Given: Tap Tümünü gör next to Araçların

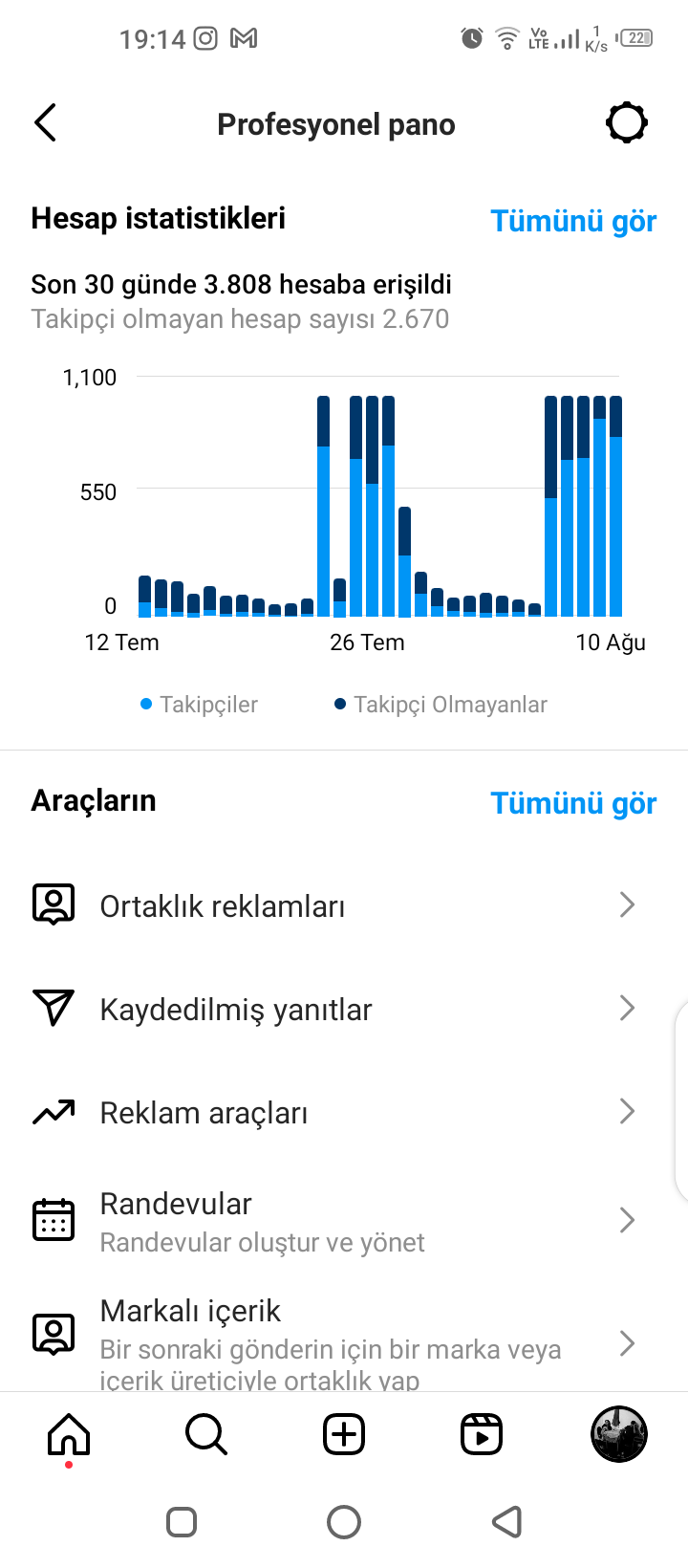Looking at the screenshot, I should [573, 803].
